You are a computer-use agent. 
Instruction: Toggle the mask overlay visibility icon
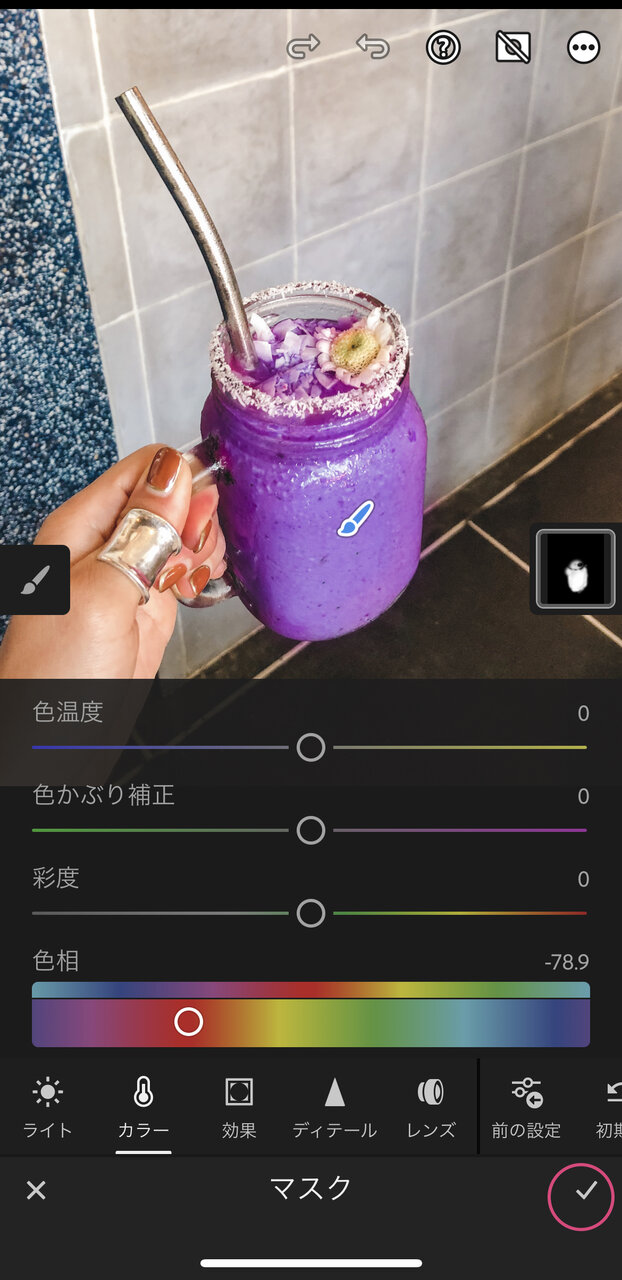tap(513, 47)
